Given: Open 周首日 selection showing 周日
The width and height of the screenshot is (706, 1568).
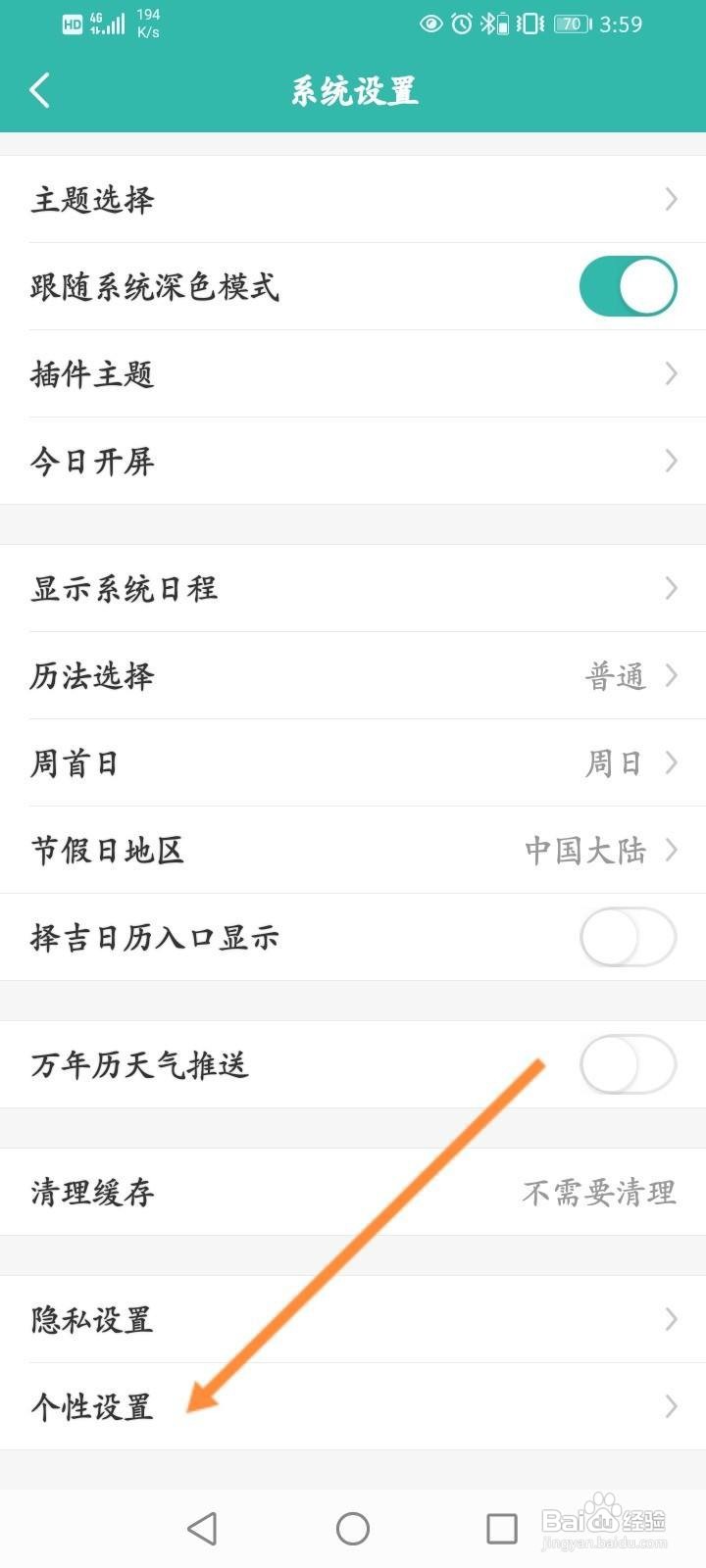Looking at the screenshot, I should (x=353, y=762).
